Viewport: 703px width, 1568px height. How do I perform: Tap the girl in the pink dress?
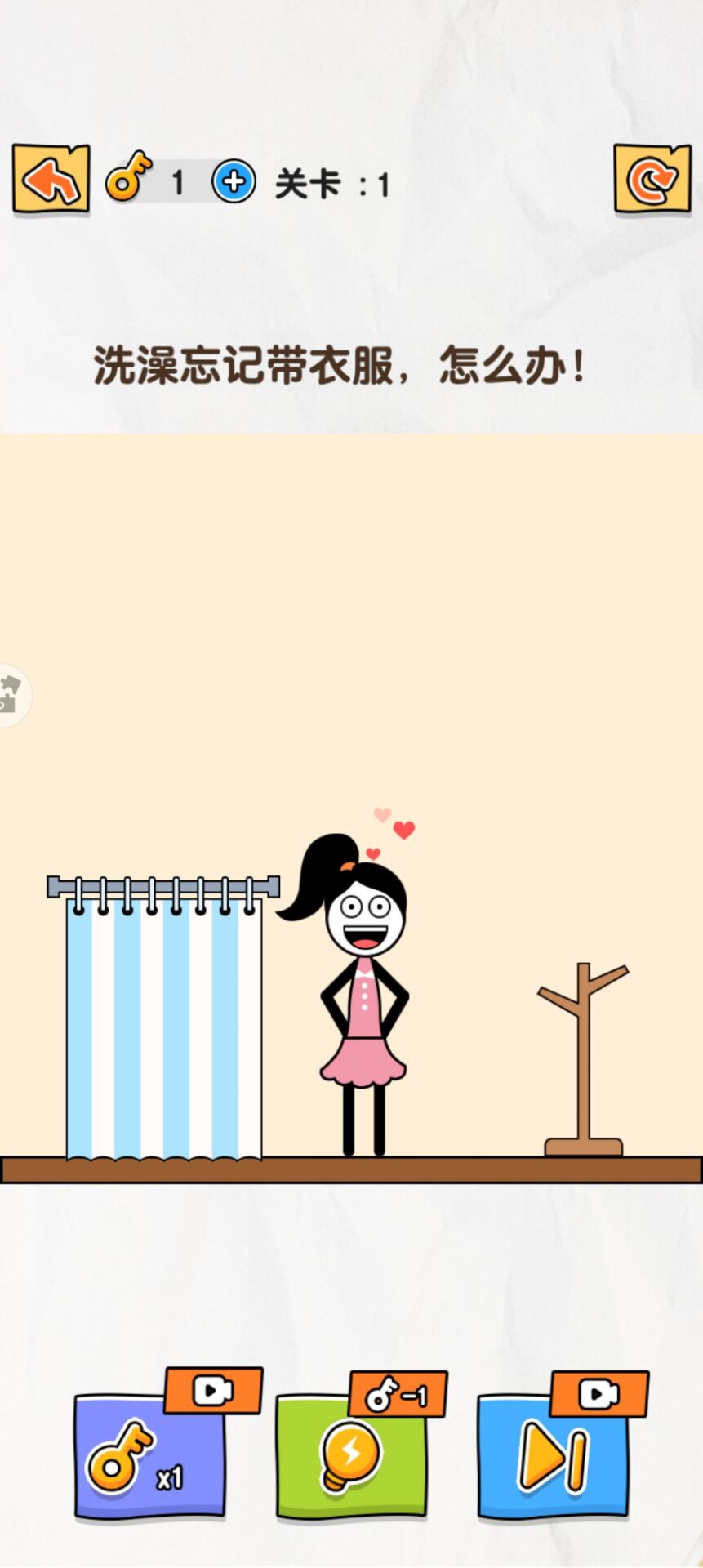354,995
